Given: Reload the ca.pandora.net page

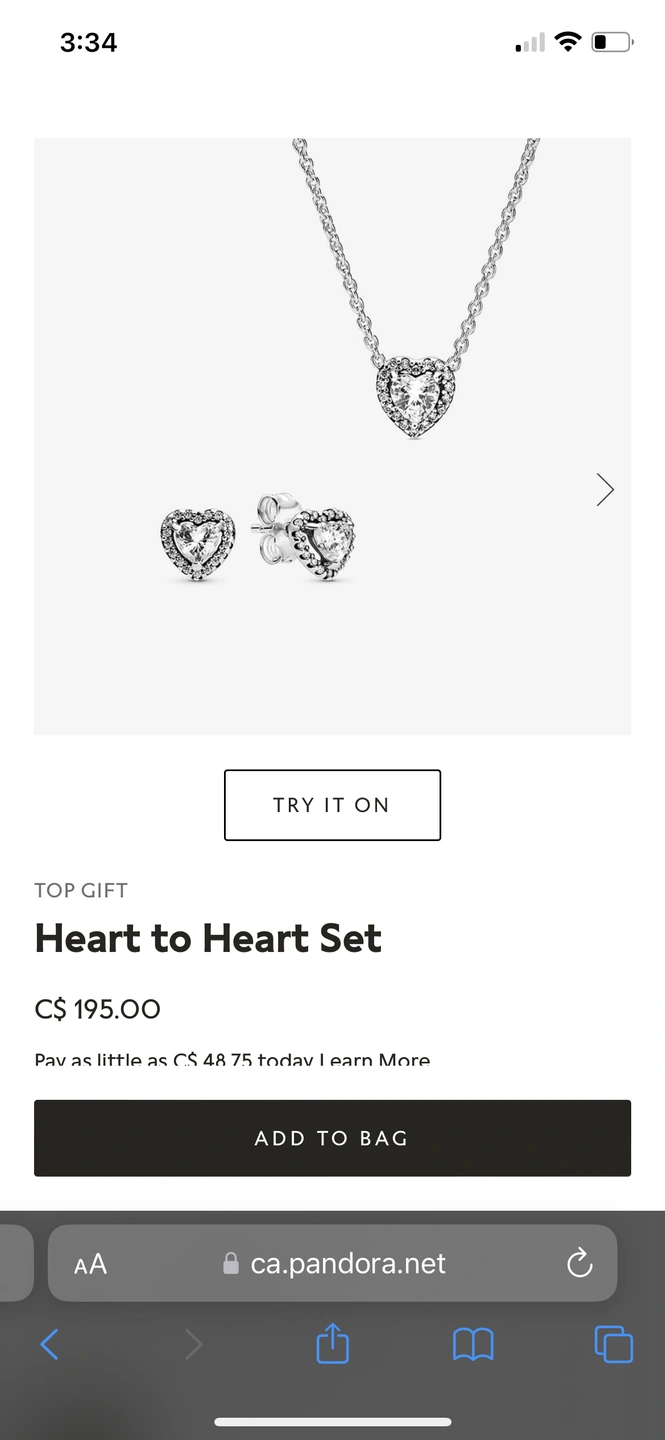Looking at the screenshot, I should [579, 1264].
